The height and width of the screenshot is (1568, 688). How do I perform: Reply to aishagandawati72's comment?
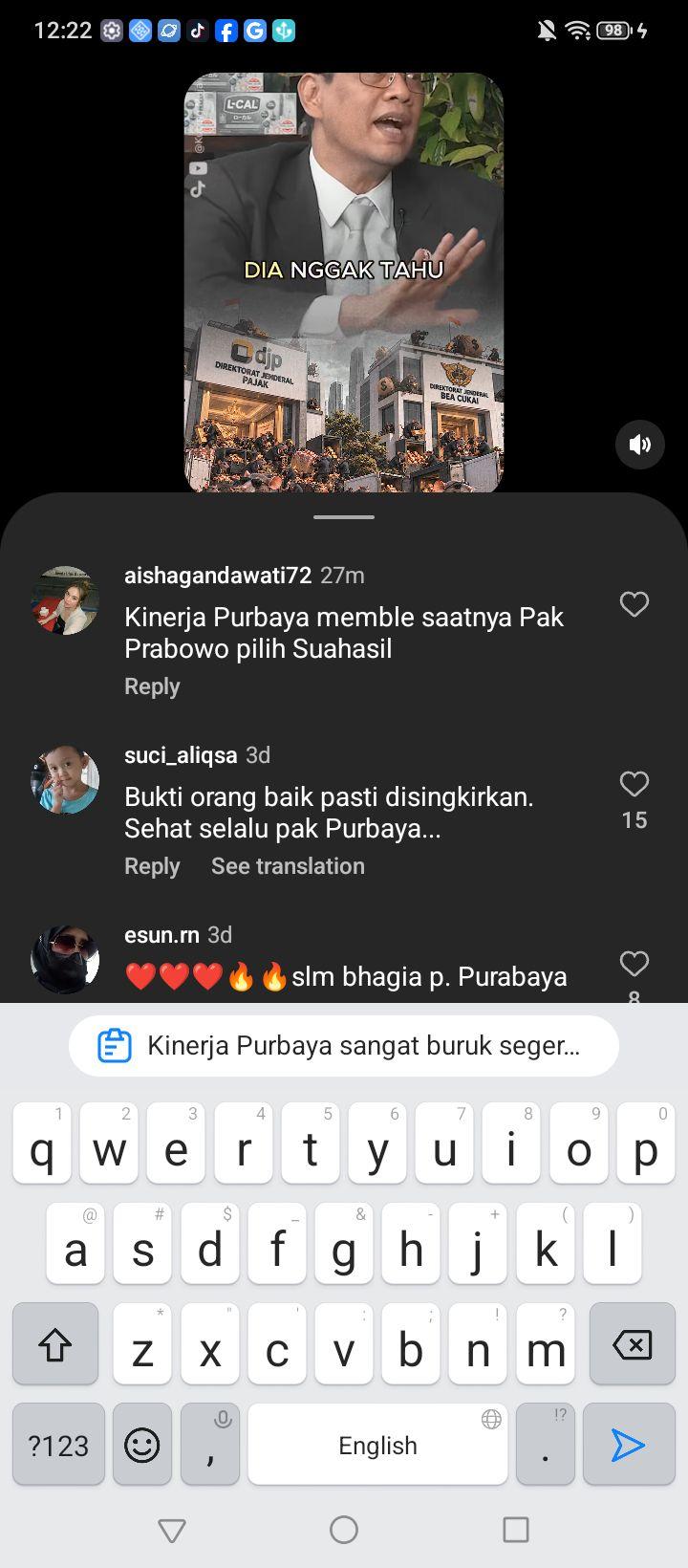pyautogui.click(x=152, y=686)
